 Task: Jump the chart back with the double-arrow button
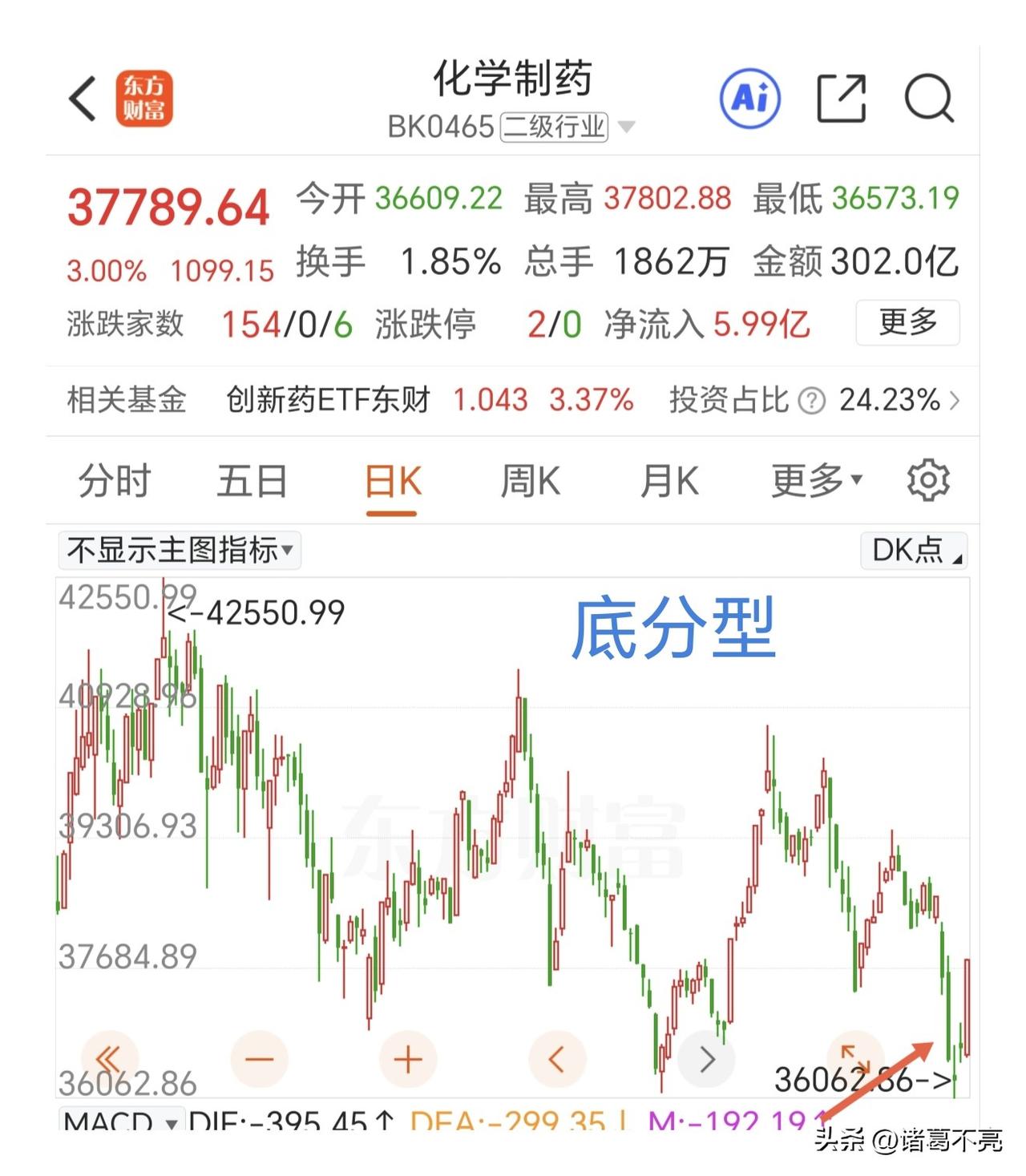110,1059
